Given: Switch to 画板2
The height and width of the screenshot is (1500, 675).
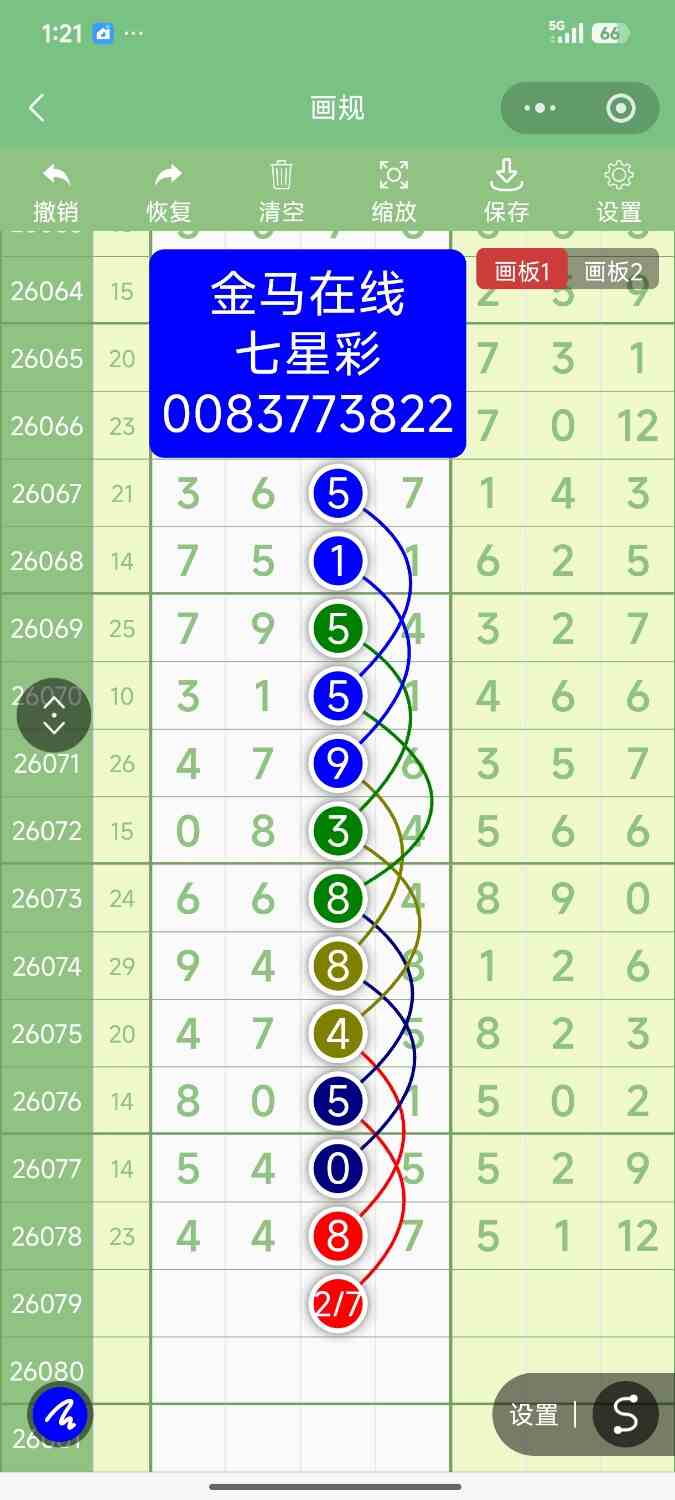Looking at the screenshot, I should 613,271.
